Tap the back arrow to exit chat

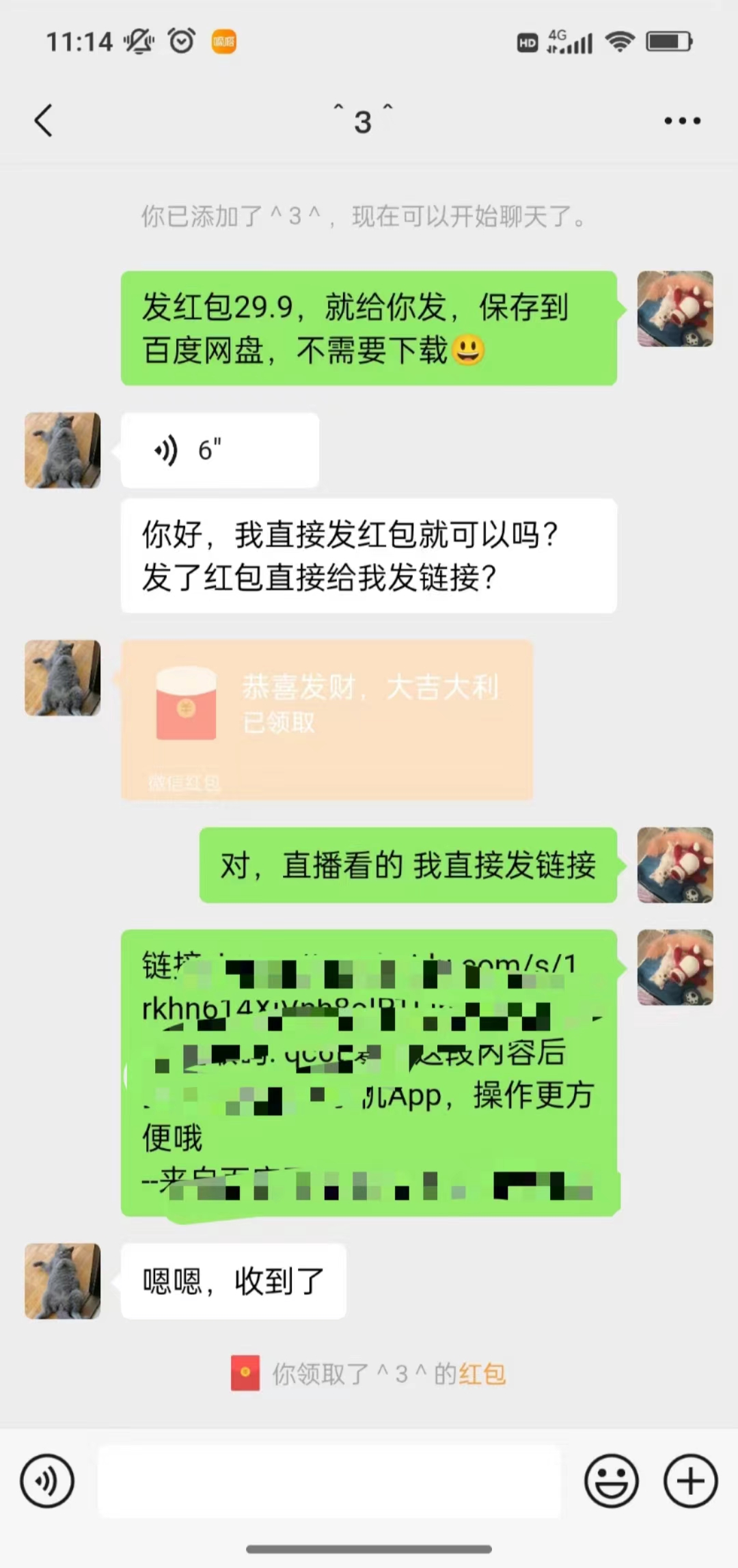point(43,120)
